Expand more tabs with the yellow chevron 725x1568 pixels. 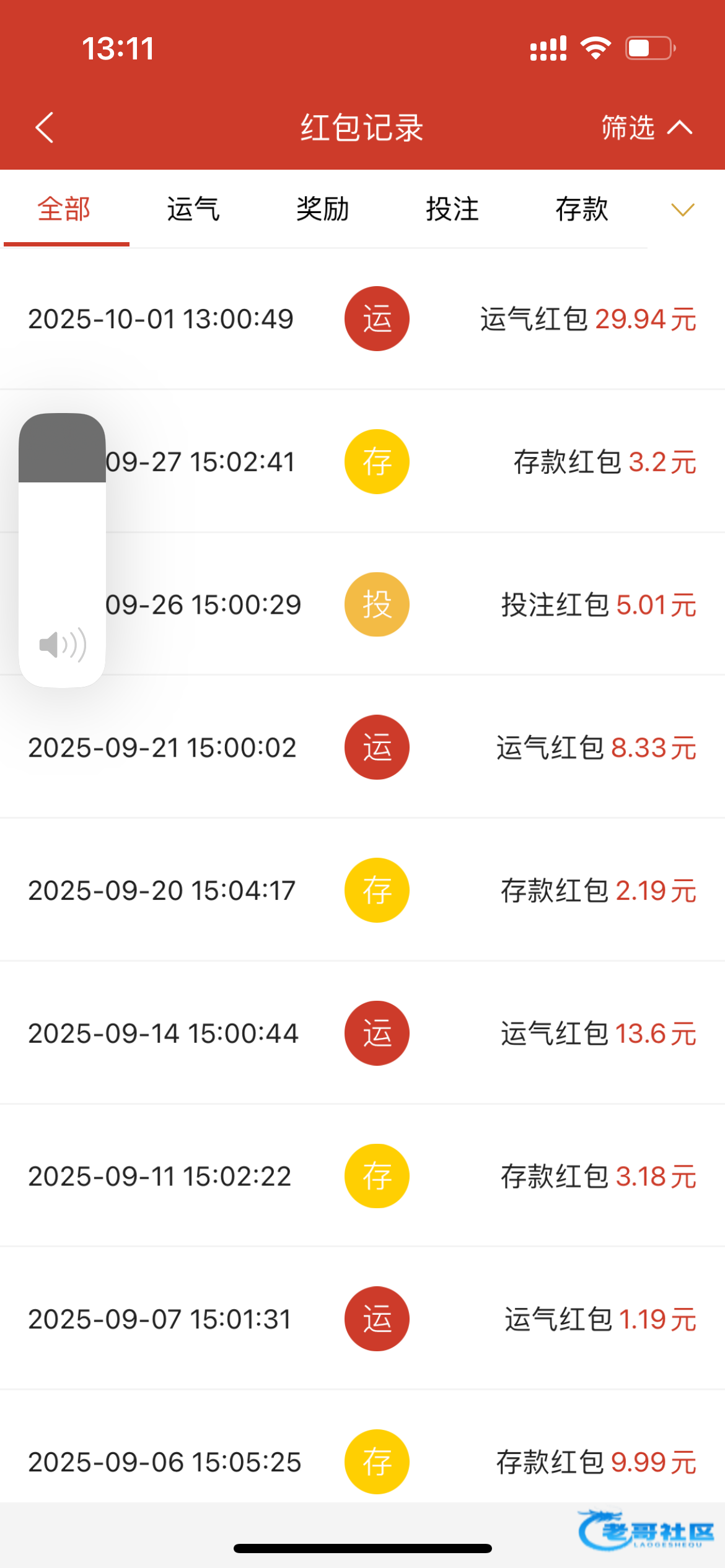(683, 210)
